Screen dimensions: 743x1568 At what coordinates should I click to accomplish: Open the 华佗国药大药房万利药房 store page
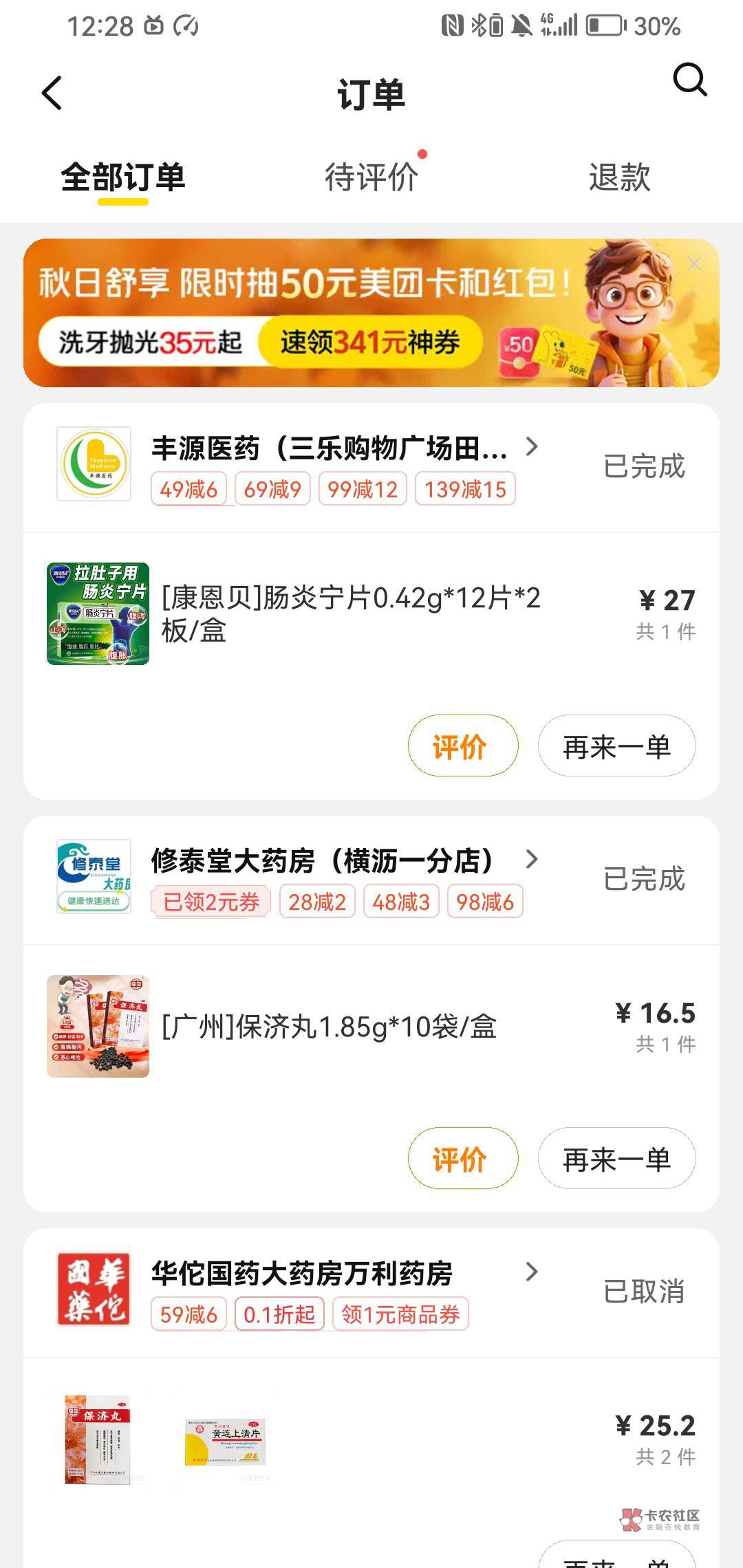pos(303,1273)
